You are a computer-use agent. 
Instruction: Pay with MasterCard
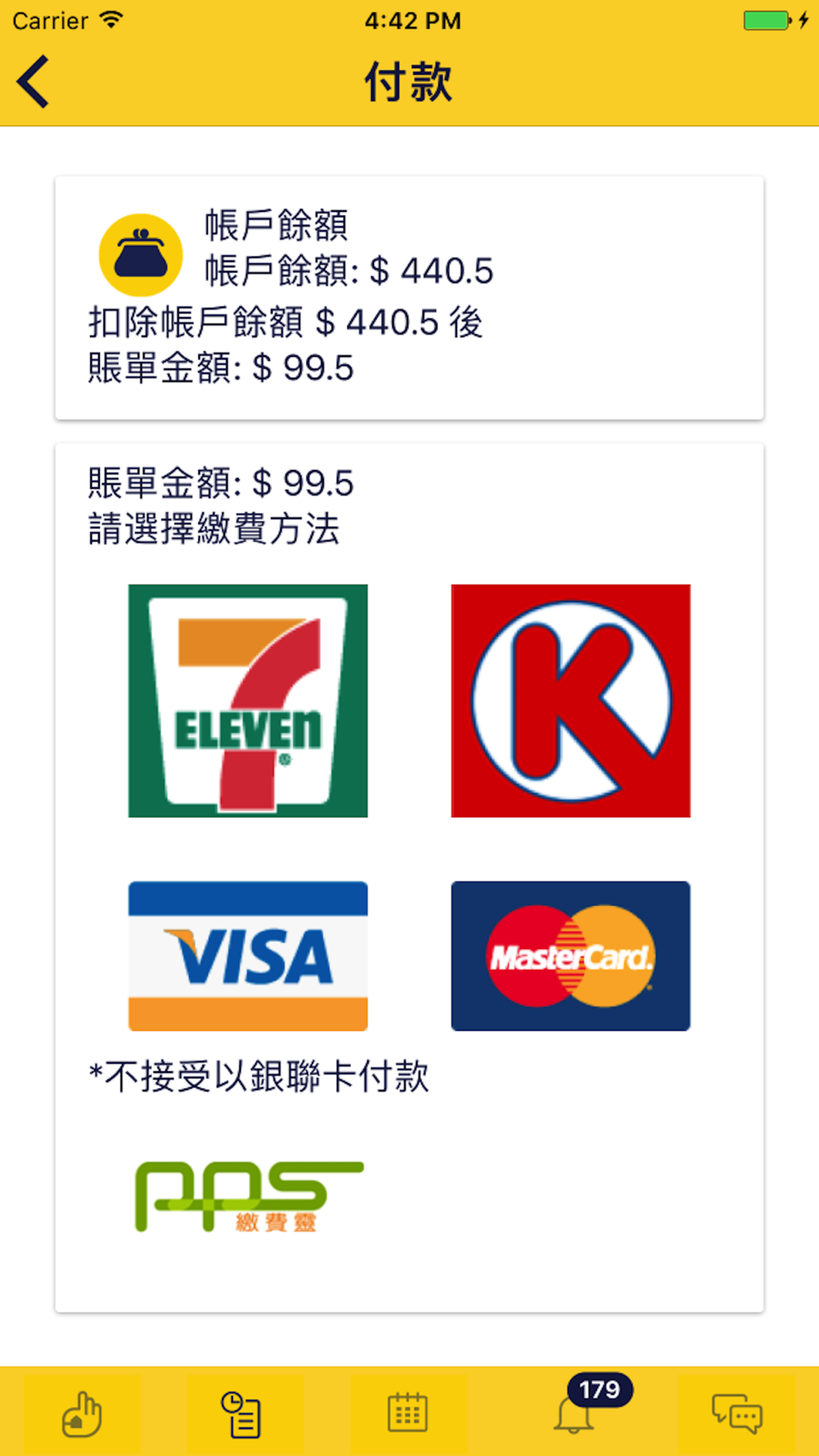point(570,955)
